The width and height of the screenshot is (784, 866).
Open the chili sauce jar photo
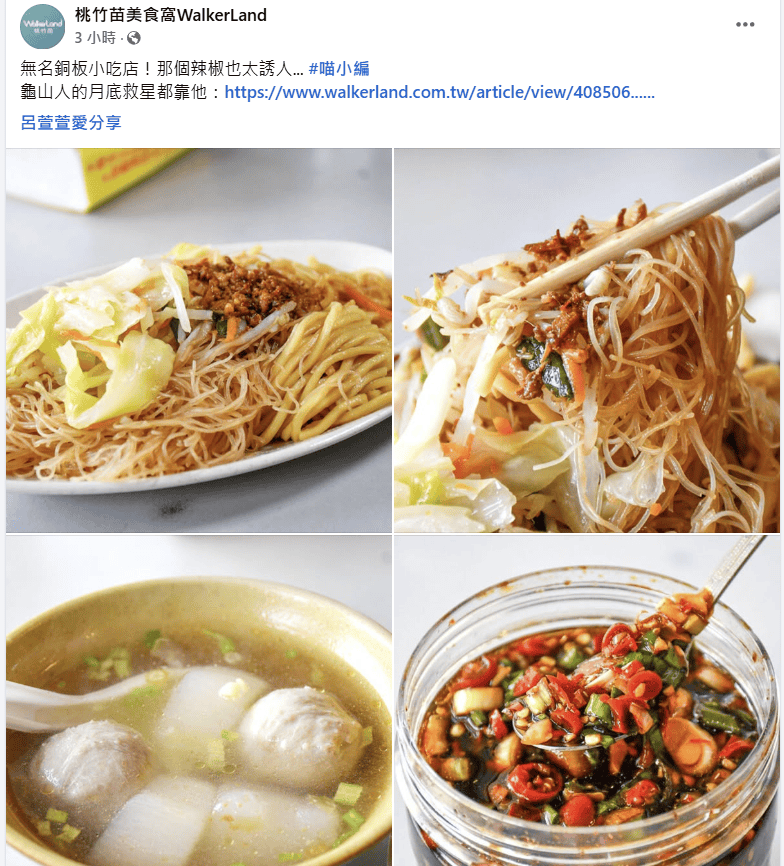pos(587,700)
